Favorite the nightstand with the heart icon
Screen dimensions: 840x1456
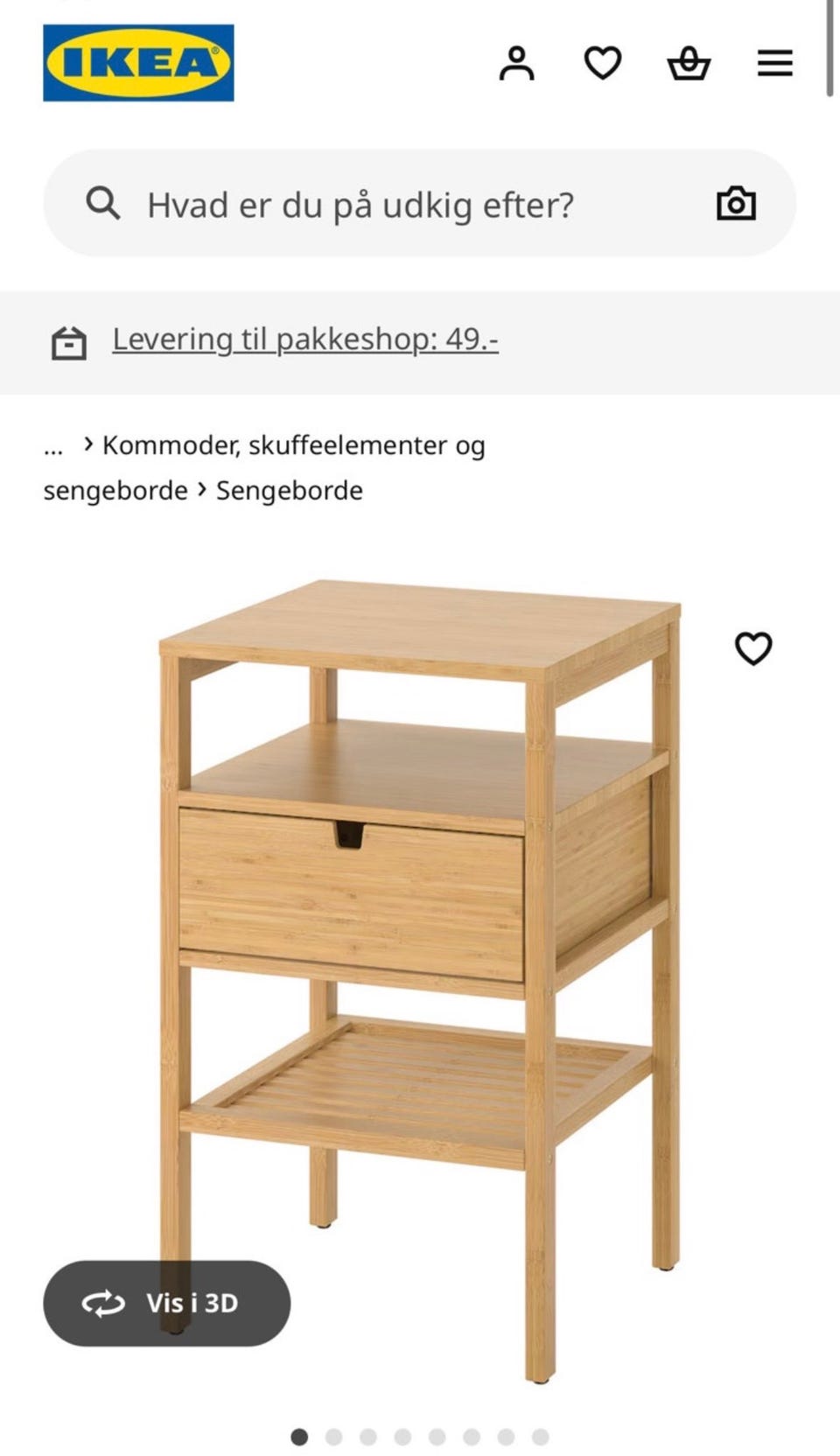(x=754, y=649)
